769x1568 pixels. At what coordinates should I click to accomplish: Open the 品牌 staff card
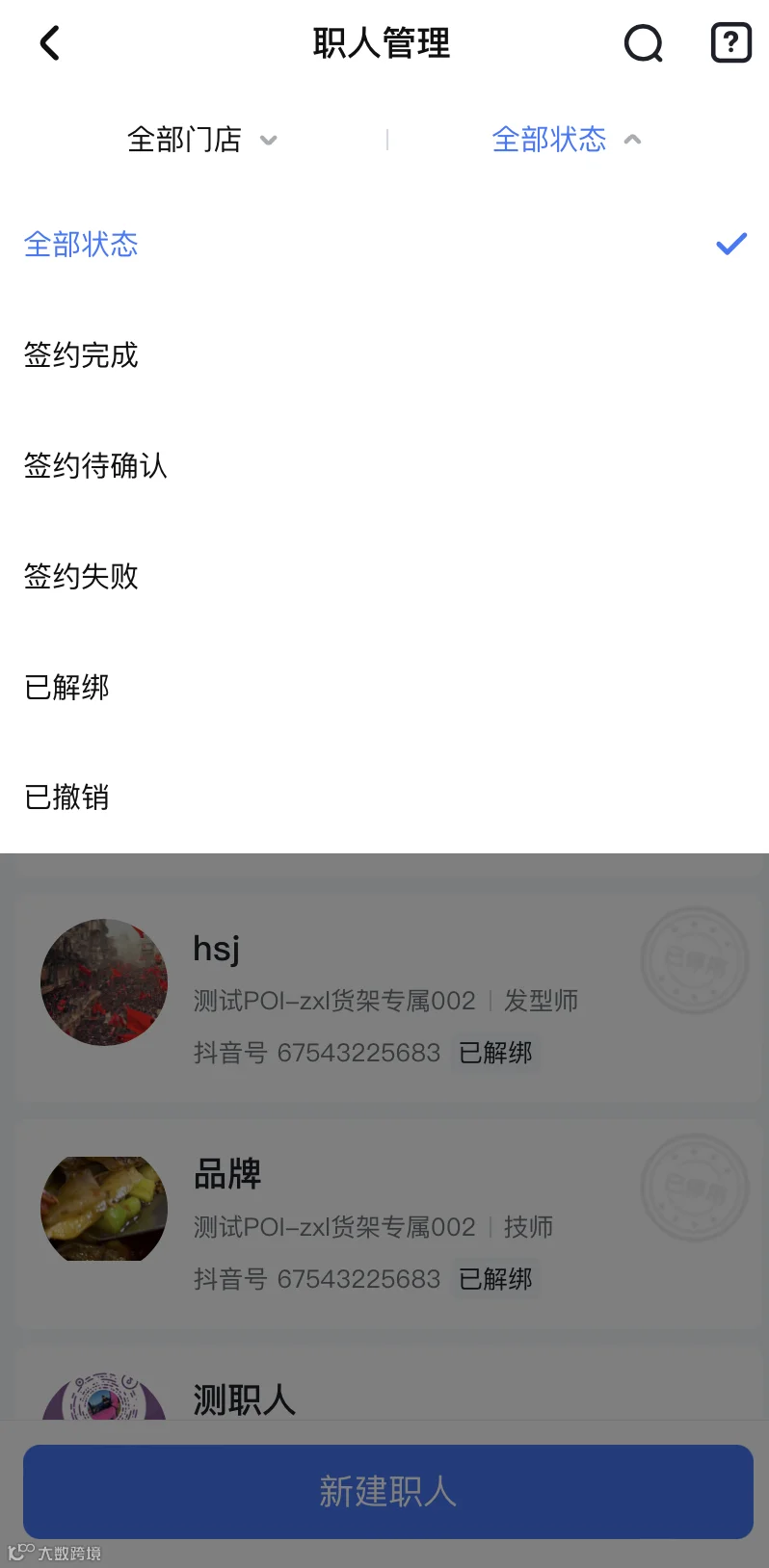click(388, 1224)
